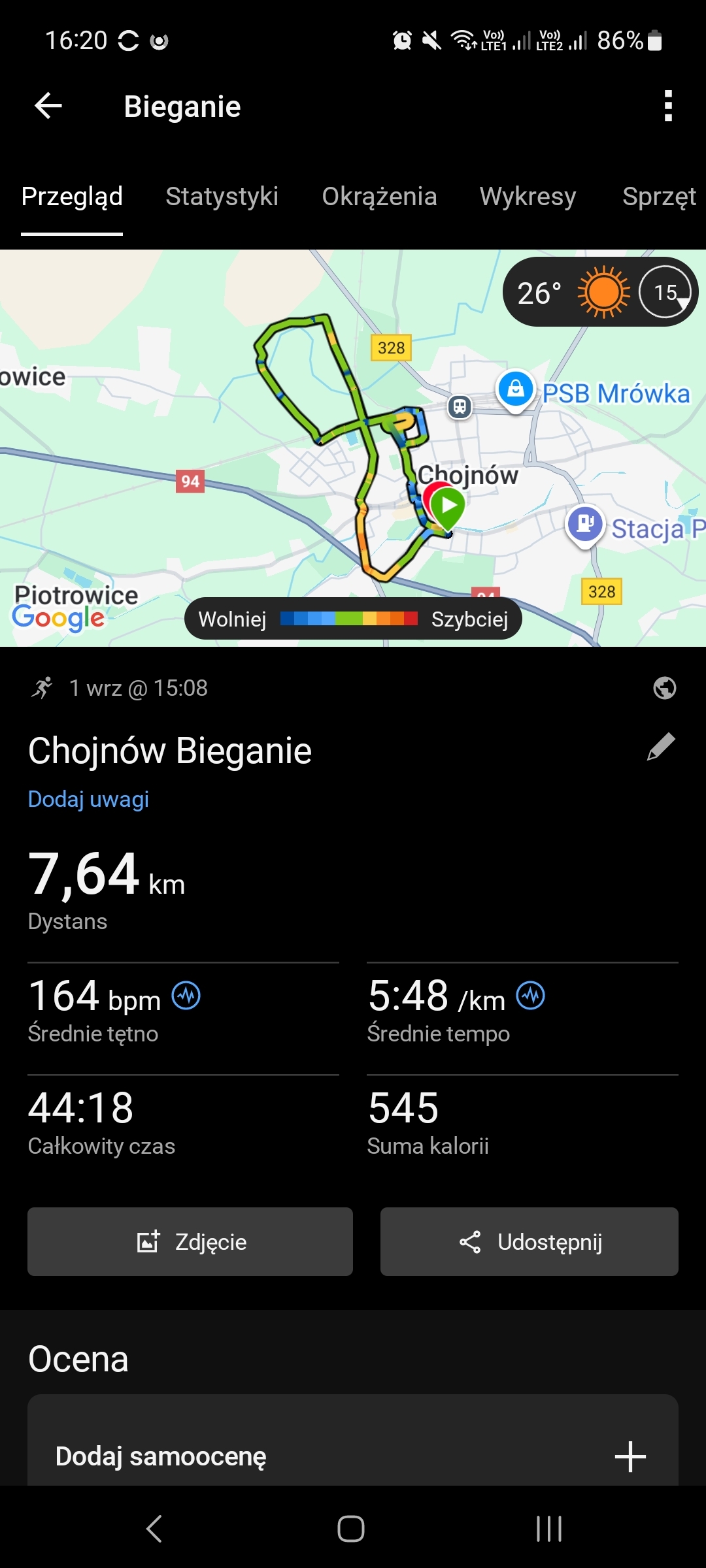Viewport: 706px width, 1568px height.
Task: Add a photo with Zdjęcie button
Action: coord(190,1241)
